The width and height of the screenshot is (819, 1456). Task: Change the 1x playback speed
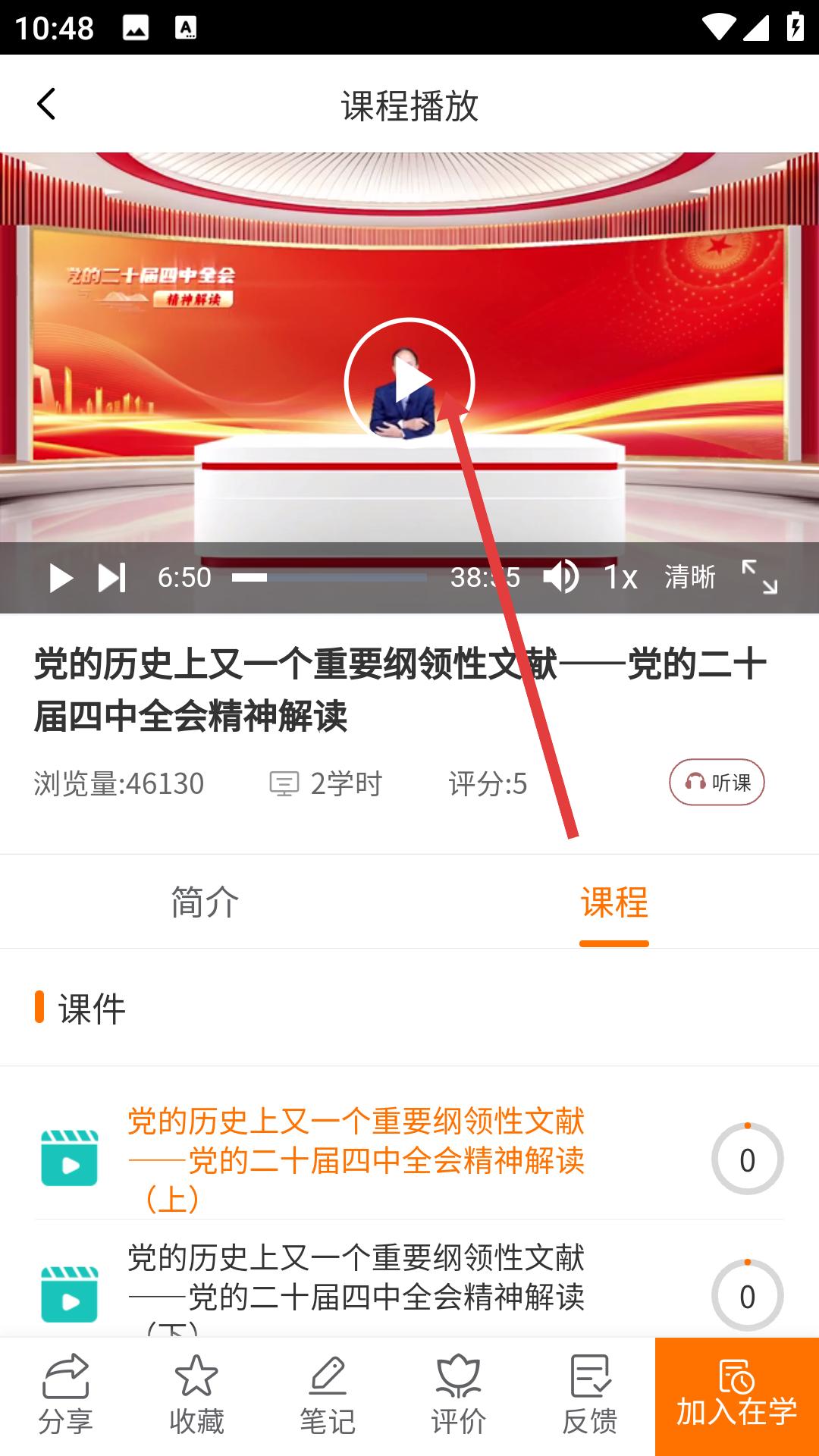[x=620, y=578]
